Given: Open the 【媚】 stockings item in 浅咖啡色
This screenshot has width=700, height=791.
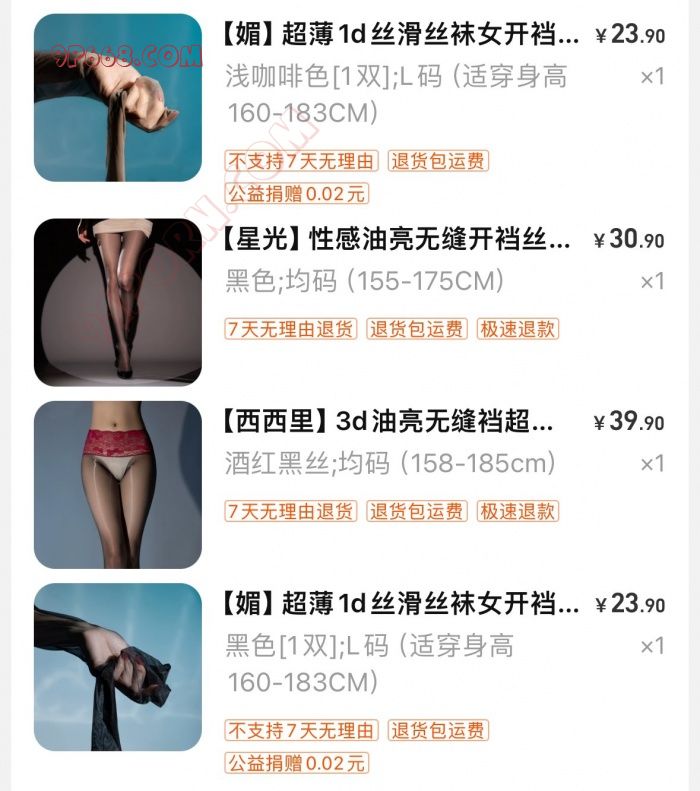Looking at the screenshot, I should point(398,38).
